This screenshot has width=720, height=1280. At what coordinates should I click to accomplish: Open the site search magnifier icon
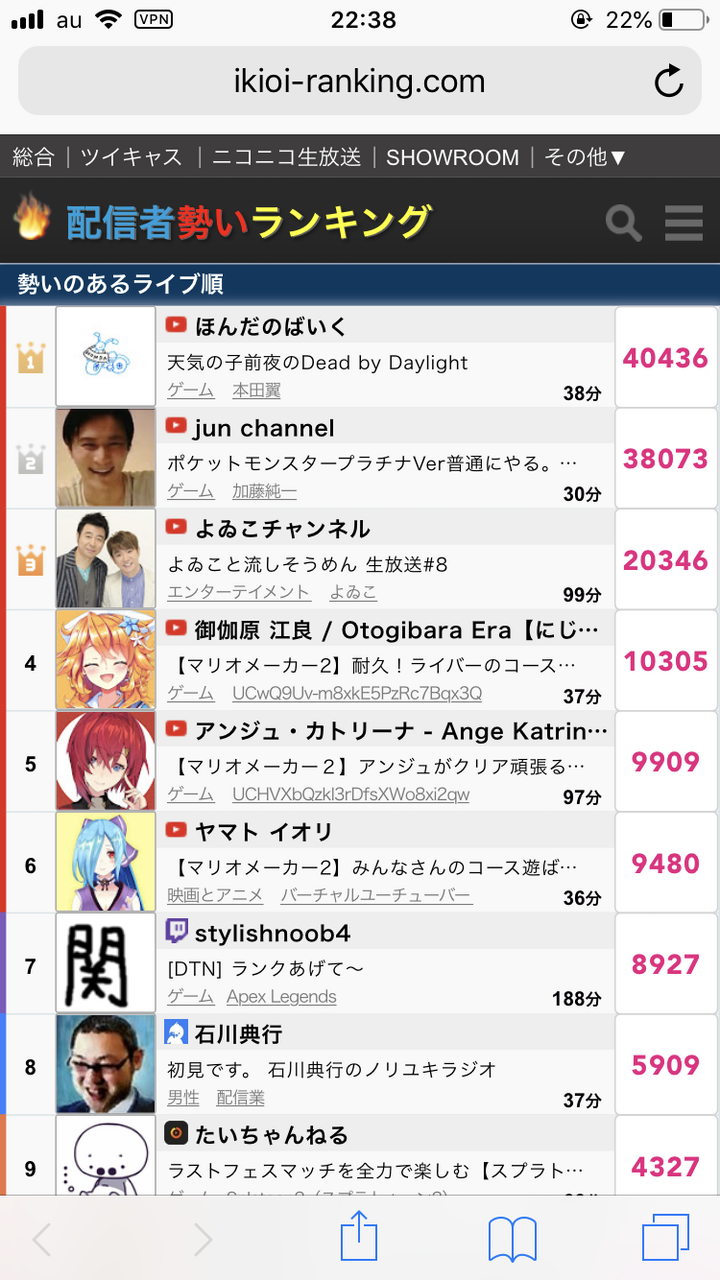[623, 222]
